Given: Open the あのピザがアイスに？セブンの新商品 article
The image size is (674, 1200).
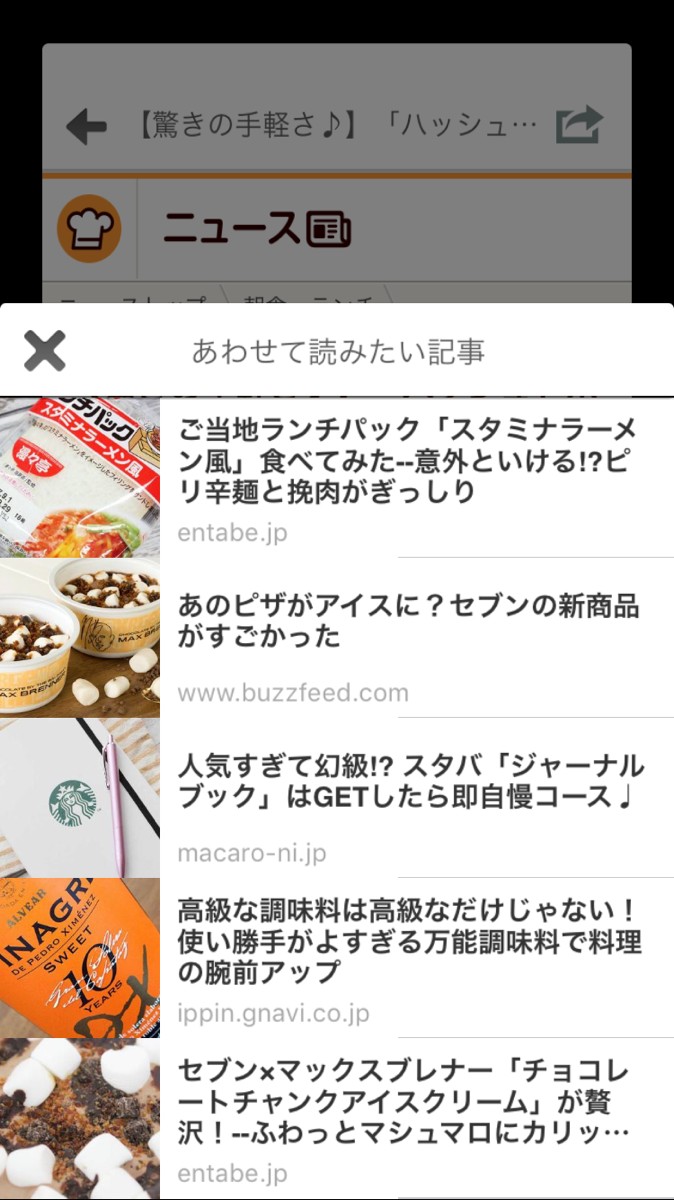Looking at the screenshot, I should [410, 621].
